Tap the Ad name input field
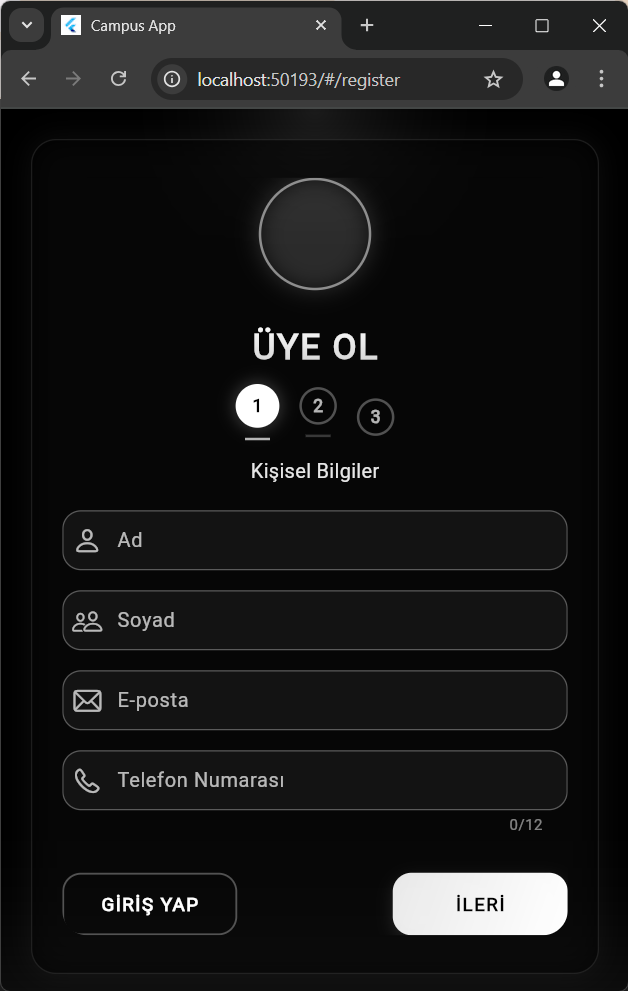Screen dimensions: 628x991 pos(314,540)
